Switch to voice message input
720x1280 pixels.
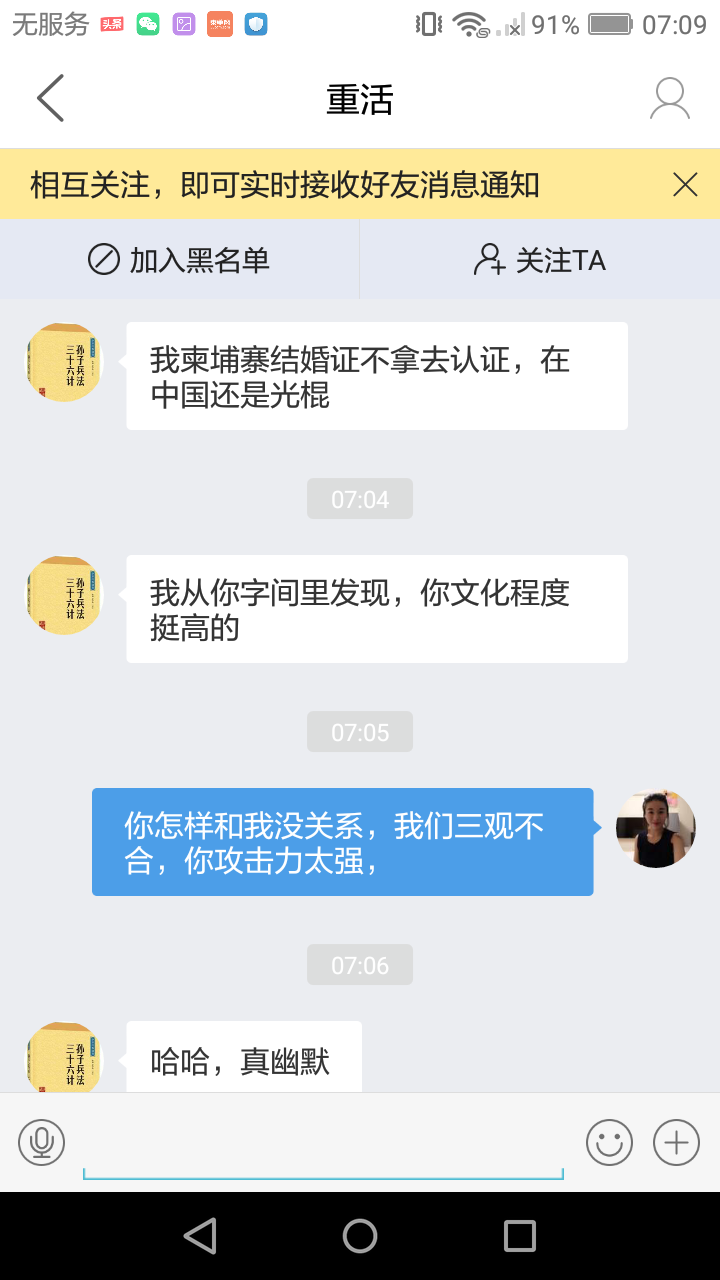pos(41,1142)
